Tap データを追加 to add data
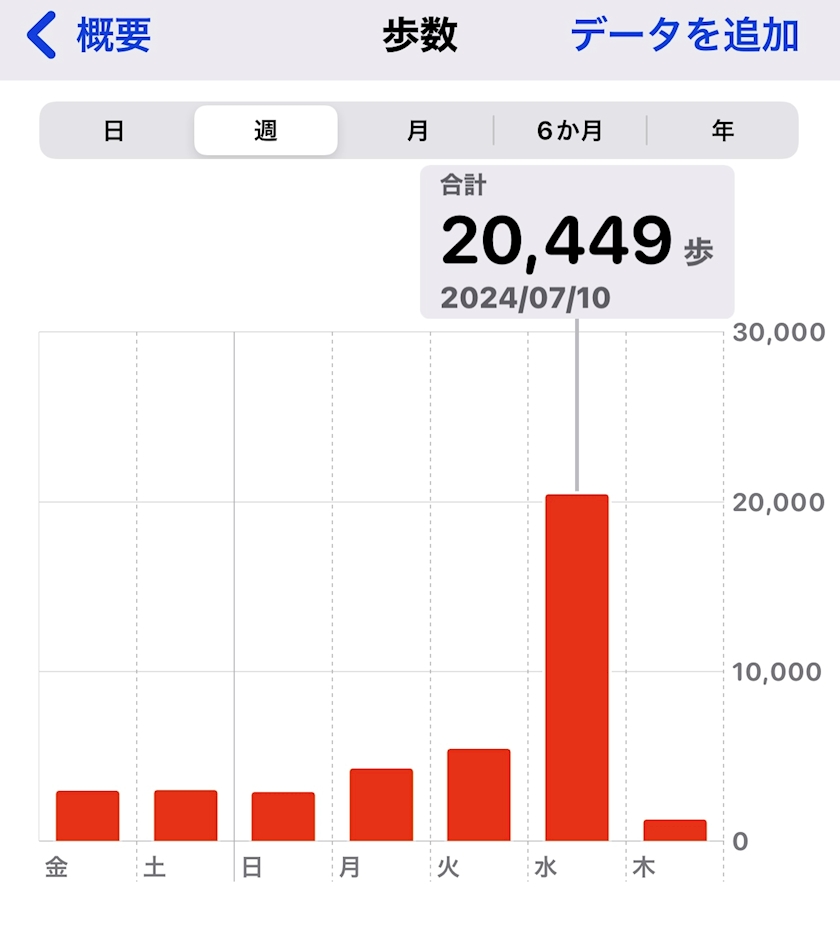The image size is (840, 934). click(684, 36)
